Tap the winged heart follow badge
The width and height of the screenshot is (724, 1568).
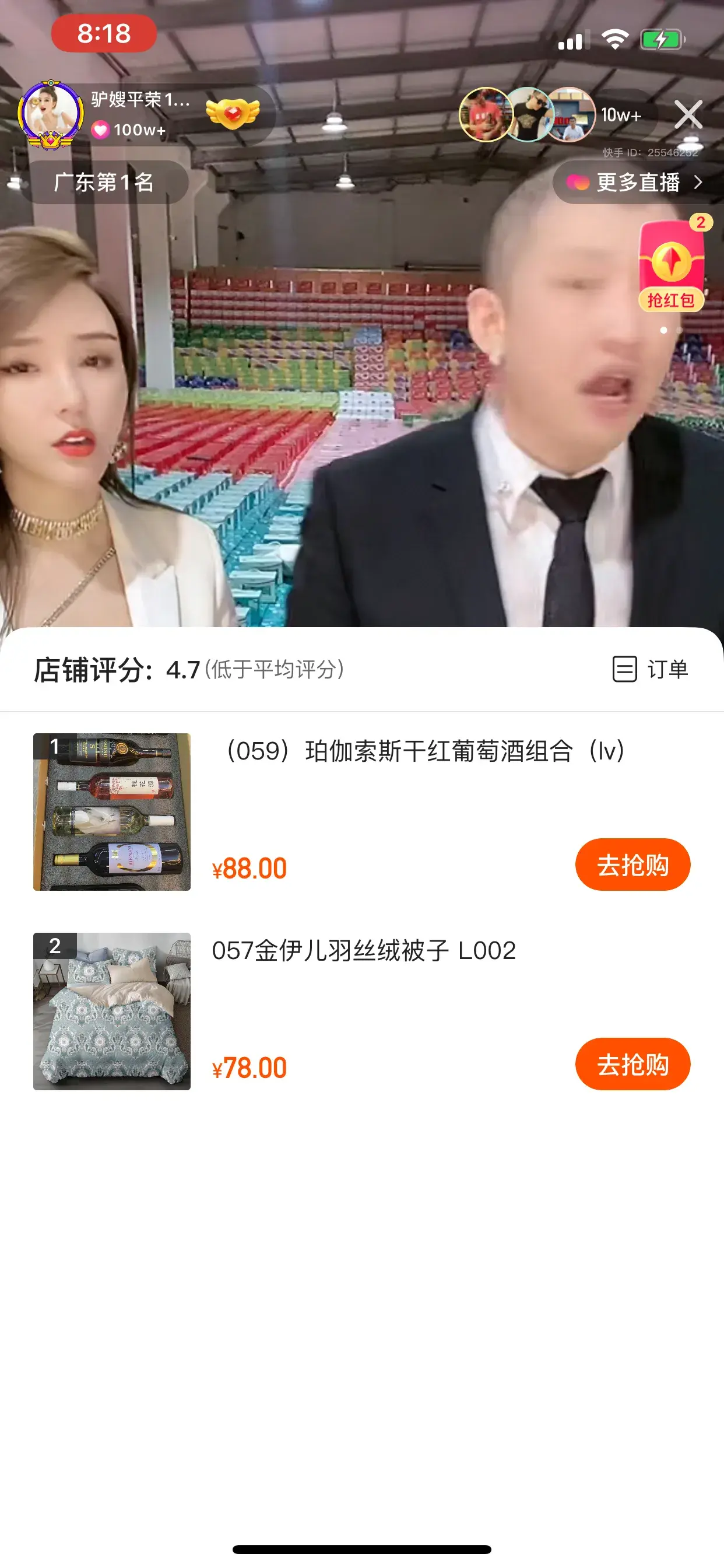tap(233, 113)
